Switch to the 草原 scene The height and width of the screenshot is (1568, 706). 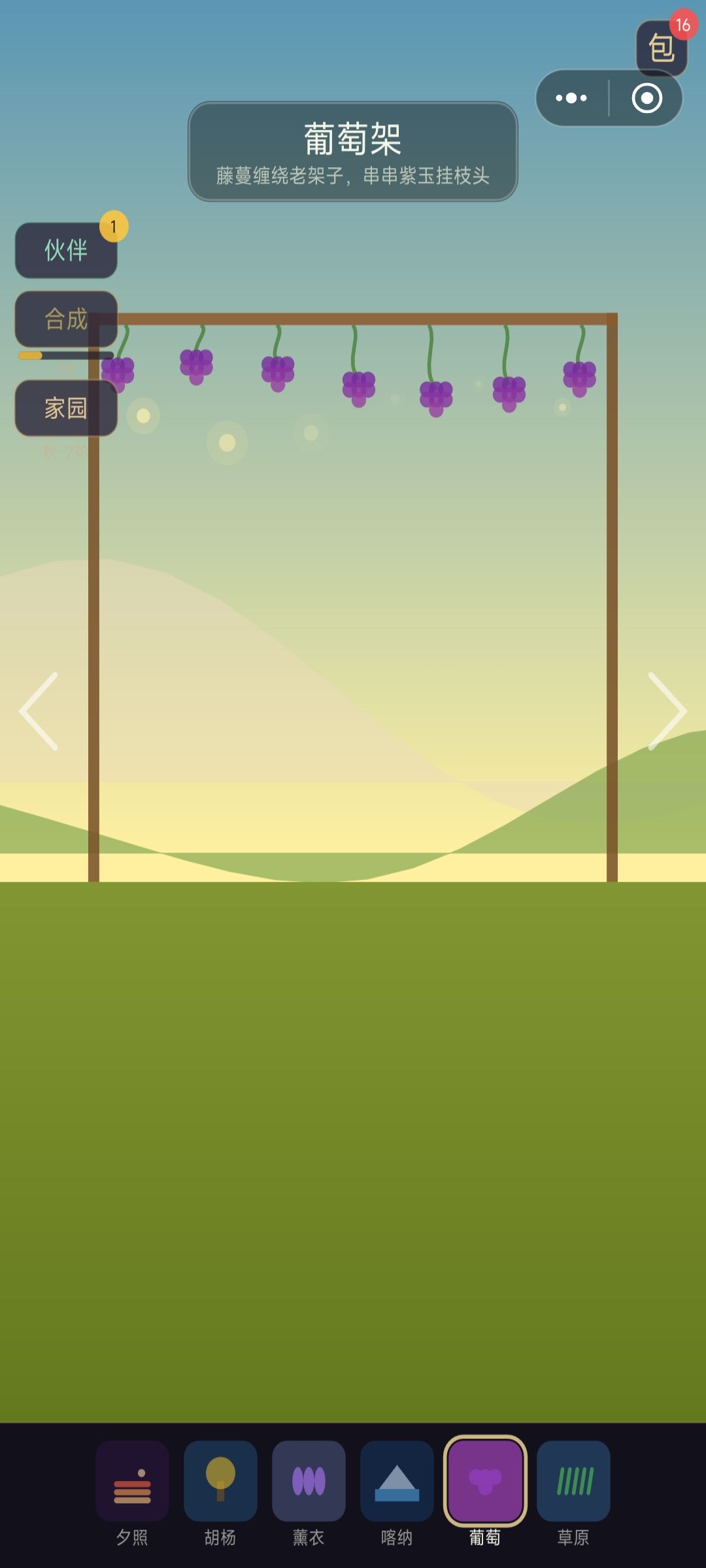click(x=573, y=1494)
